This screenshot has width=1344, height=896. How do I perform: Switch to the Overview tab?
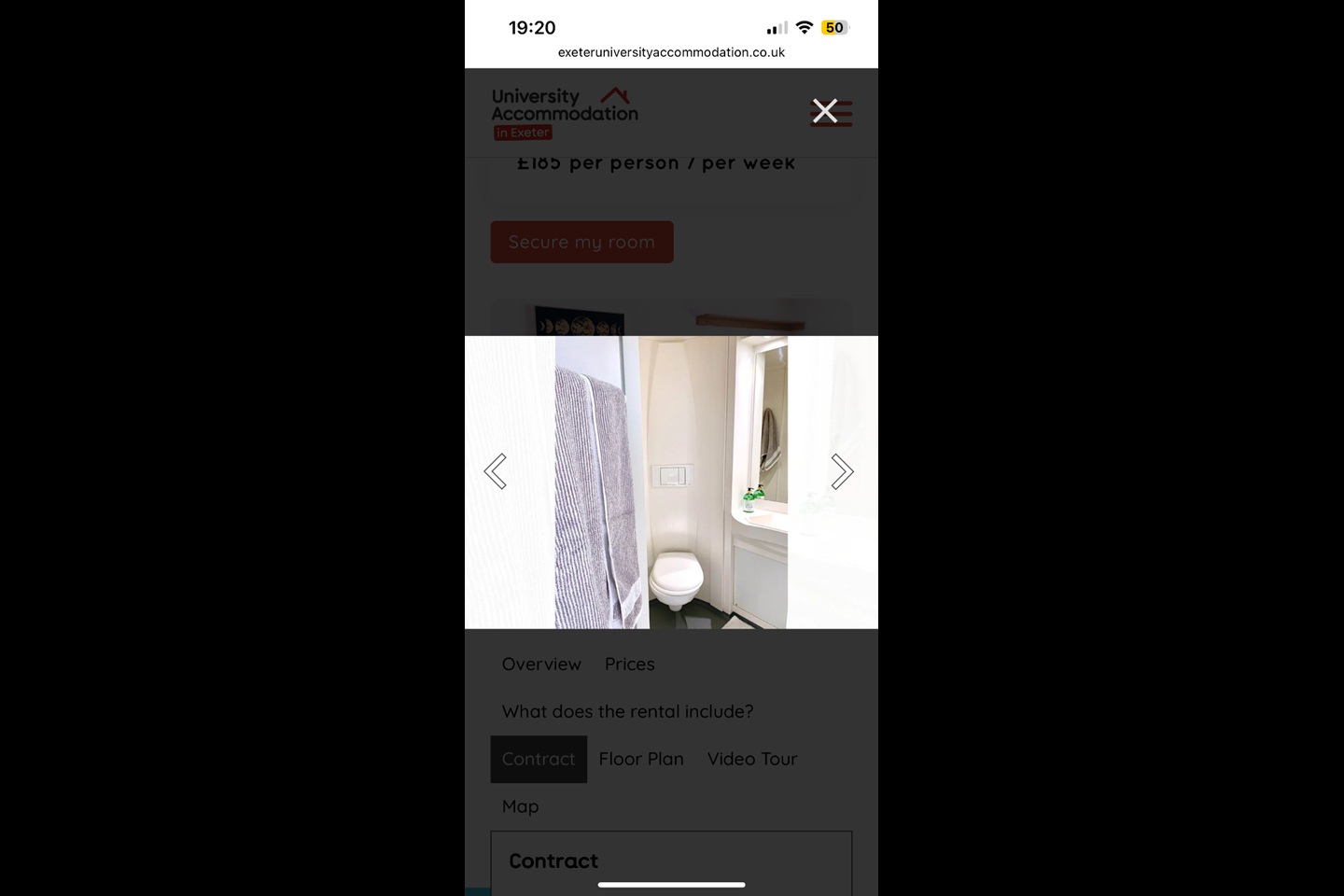[x=541, y=664]
